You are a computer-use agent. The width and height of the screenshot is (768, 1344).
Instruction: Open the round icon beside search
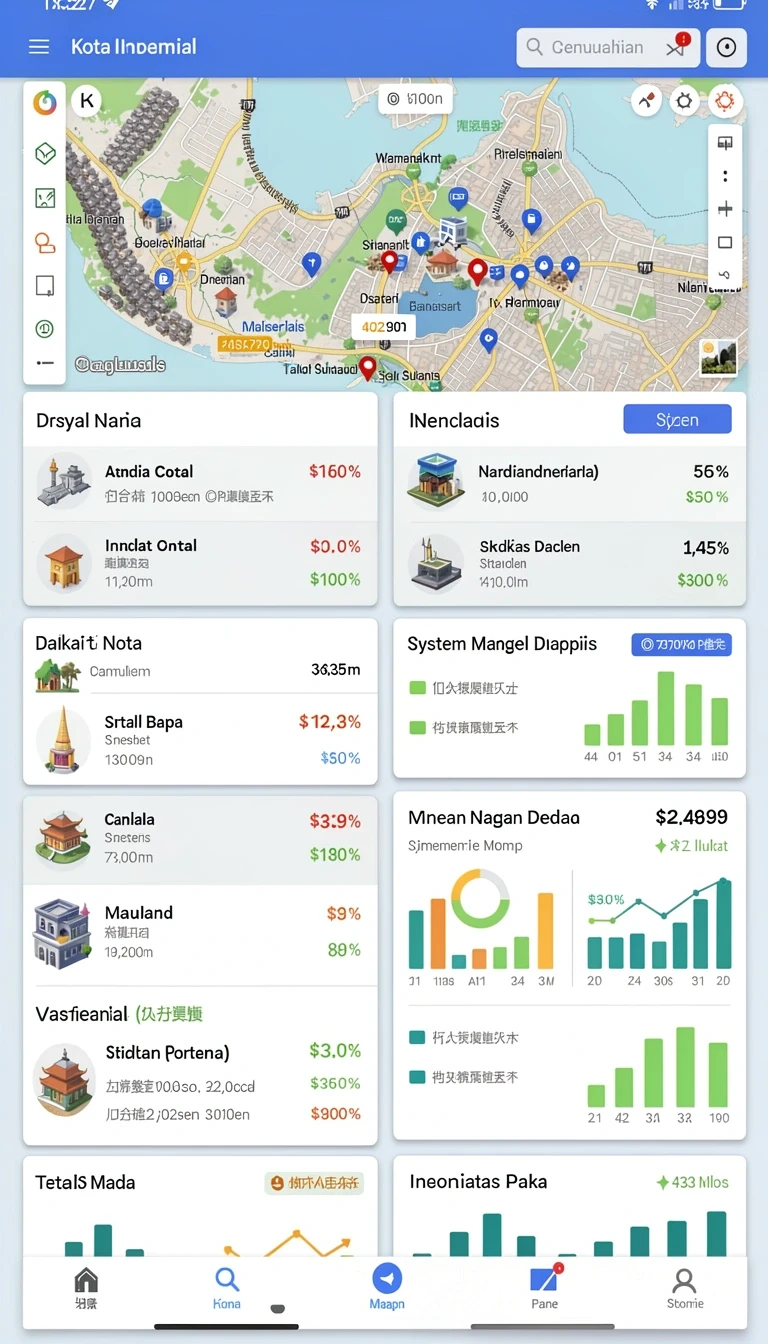tap(726, 47)
